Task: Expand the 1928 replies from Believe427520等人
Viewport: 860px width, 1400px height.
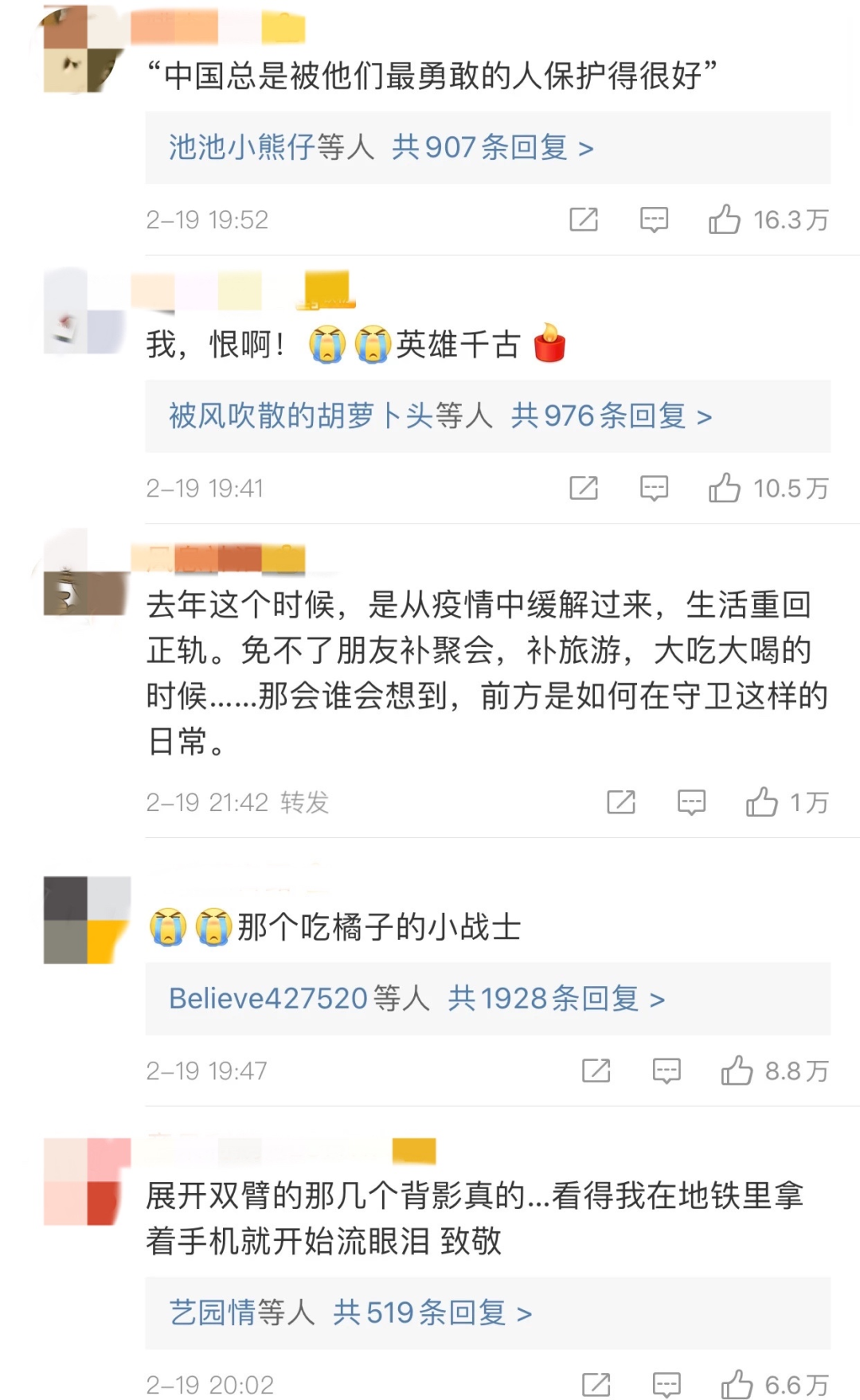Action: 556,999
